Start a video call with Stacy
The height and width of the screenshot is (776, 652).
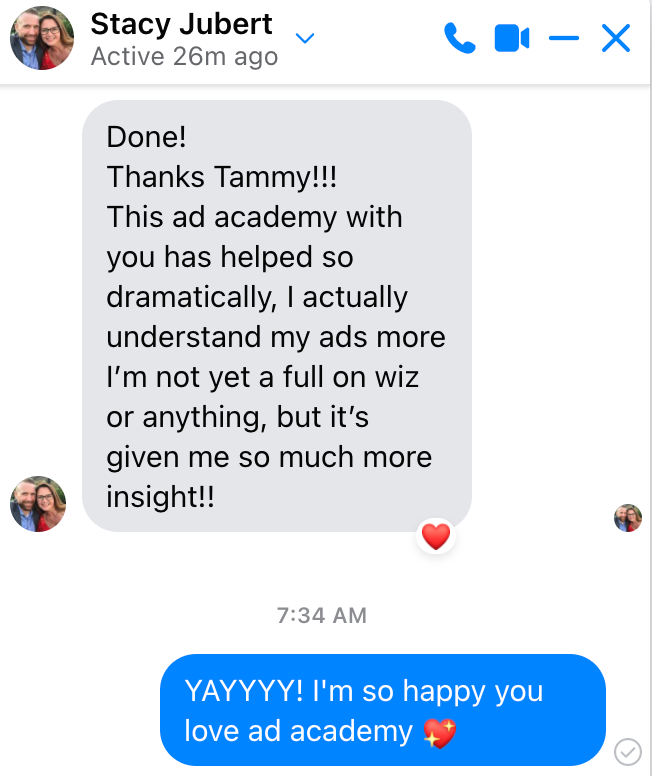click(511, 39)
